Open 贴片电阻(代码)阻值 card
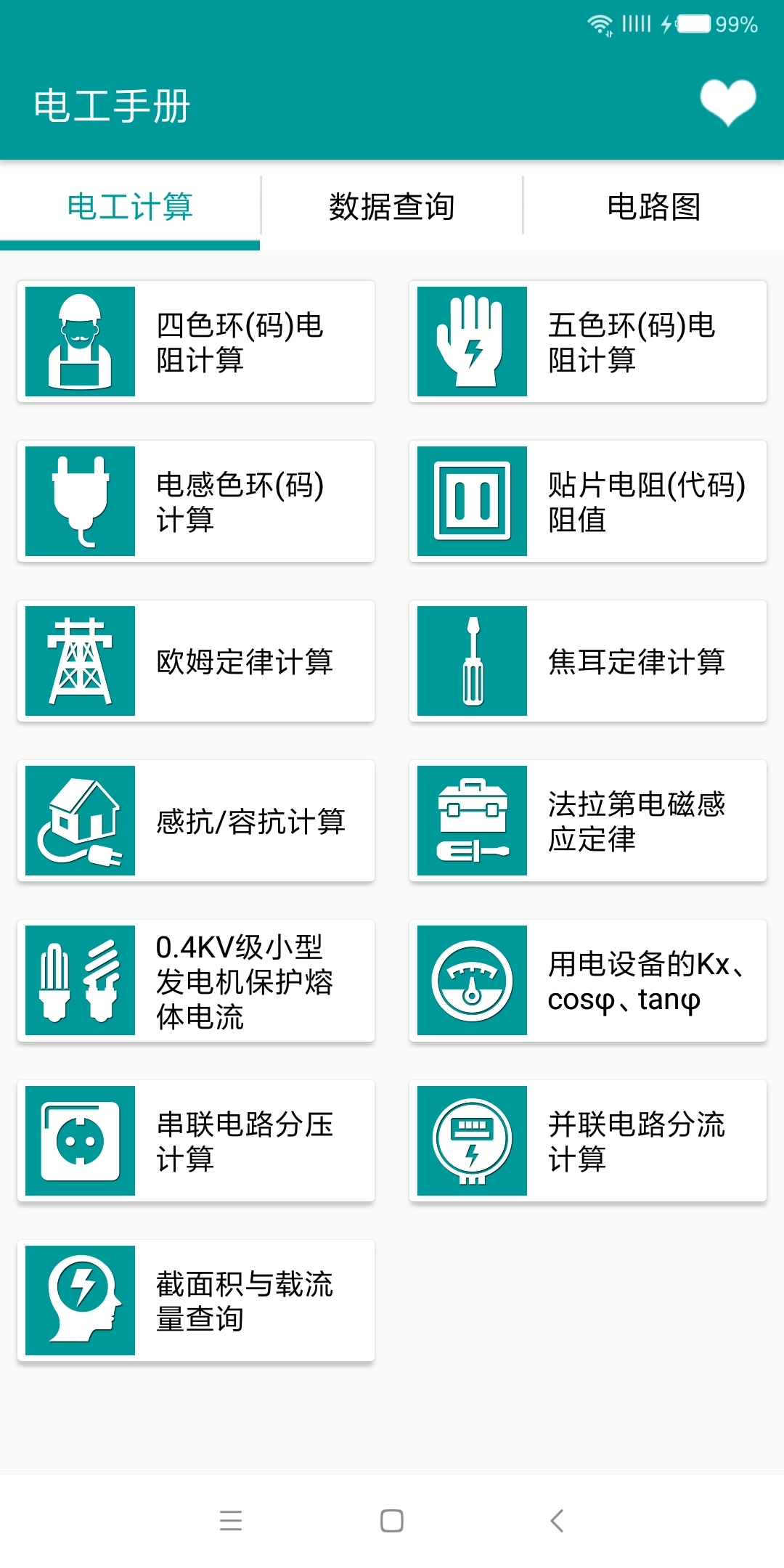The height and width of the screenshot is (1568, 784). pos(588,502)
